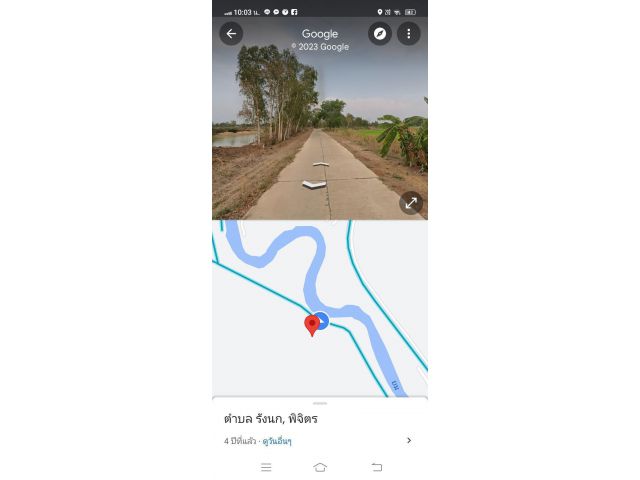The image size is (640, 480).
Task: Open ดูวันอื่นๆ to see other dates
Action: pyautogui.click(x=277, y=441)
